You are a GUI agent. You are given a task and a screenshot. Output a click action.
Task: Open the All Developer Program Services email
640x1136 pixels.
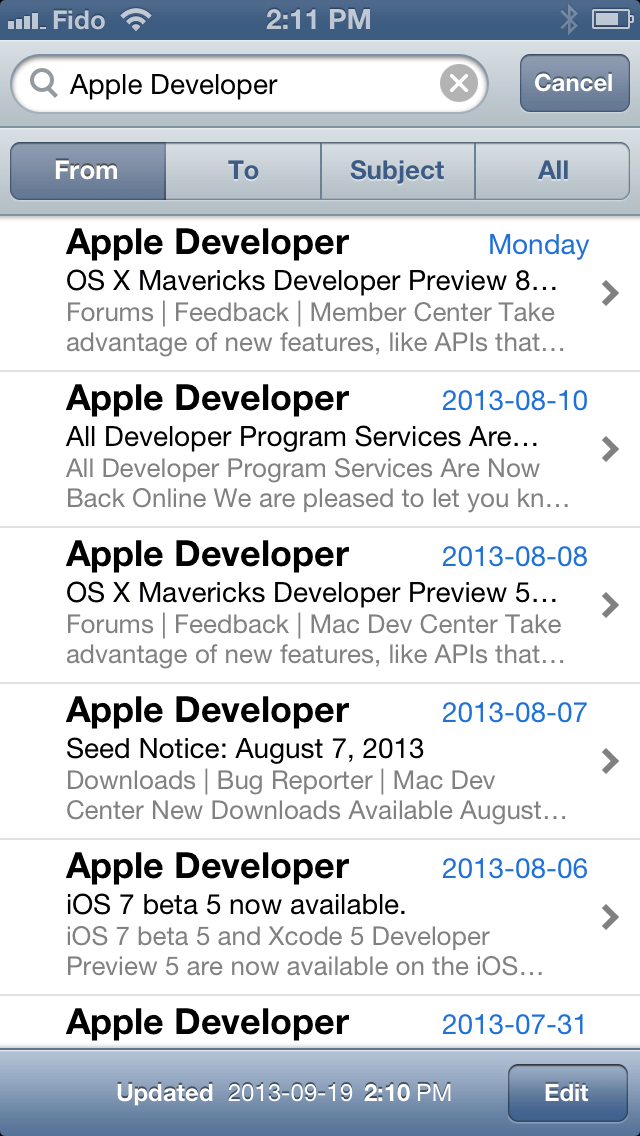coord(320,449)
